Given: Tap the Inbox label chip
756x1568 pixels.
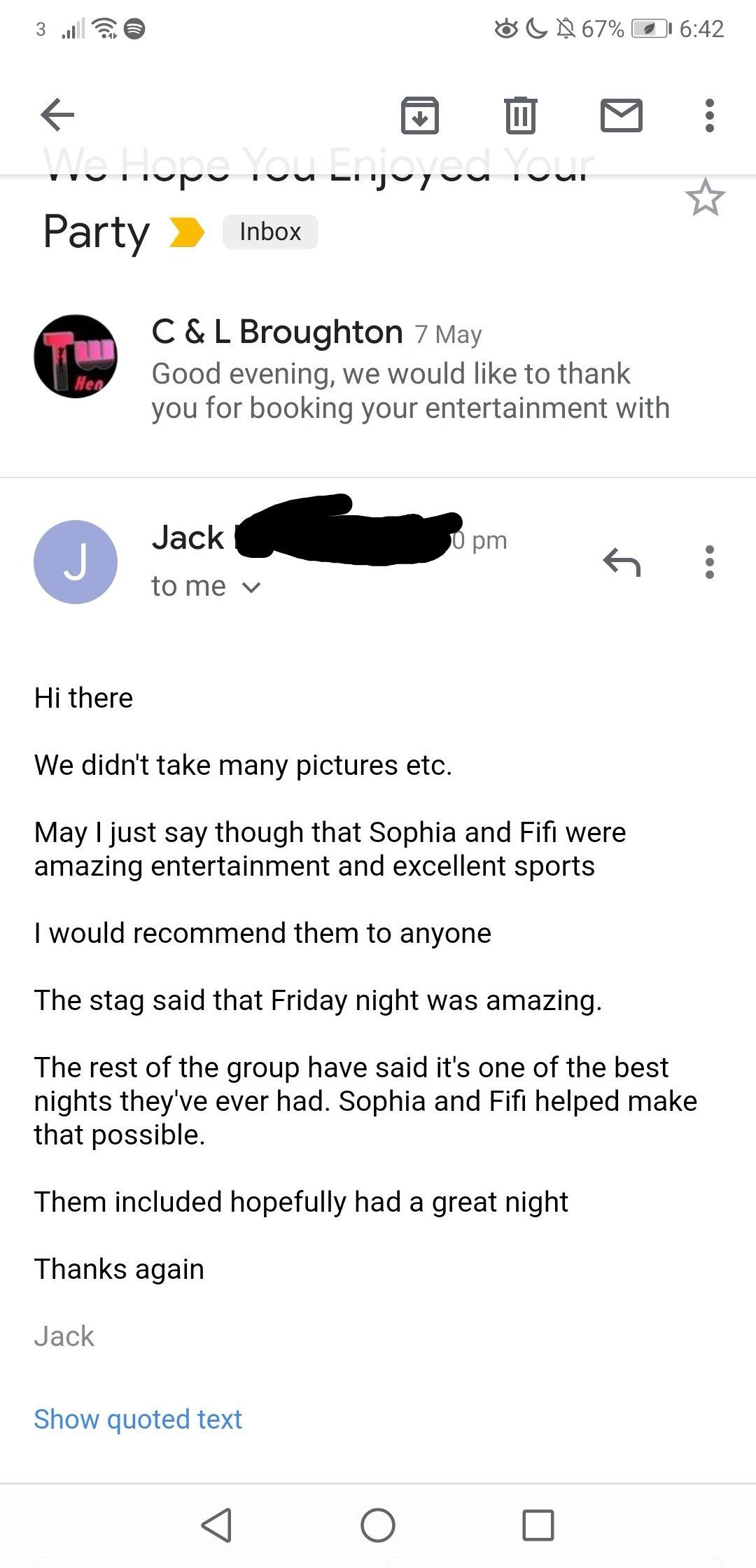Looking at the screenshot, I should click(x=270, y=232).
